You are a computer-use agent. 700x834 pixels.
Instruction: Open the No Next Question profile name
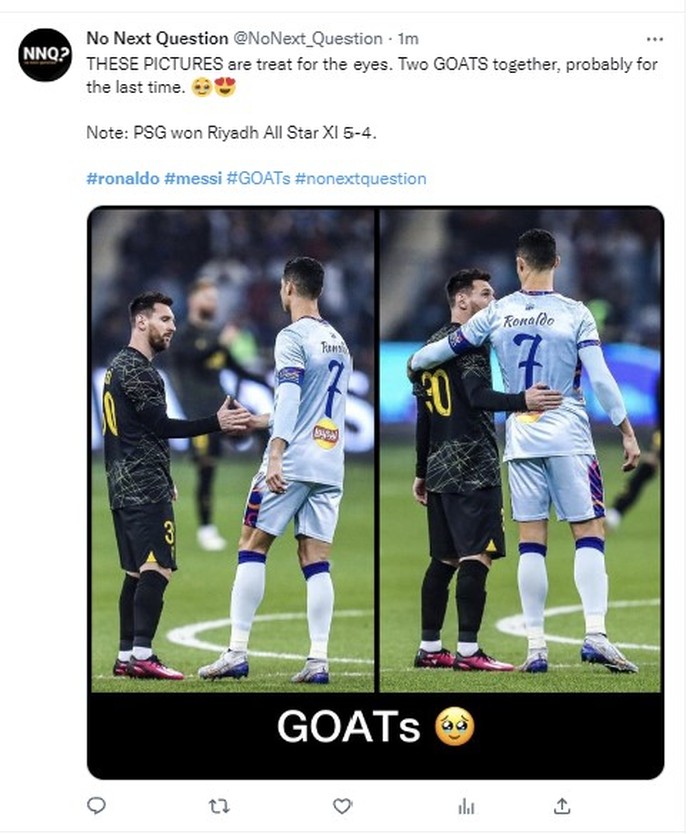pyautogui.click(x=157, y=38)
